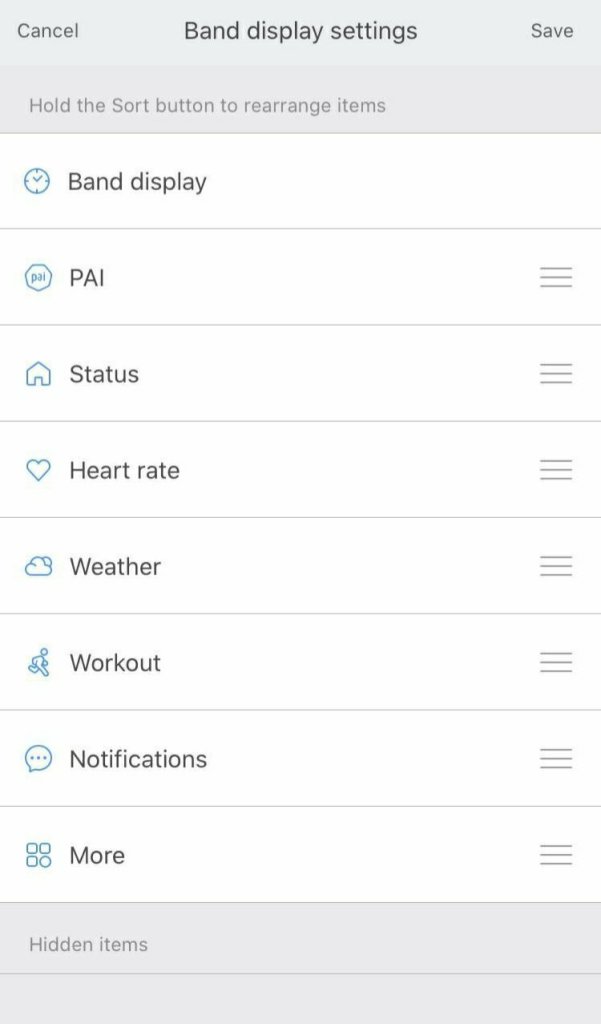Tap the sort handle for Workout
Image resolution: width=601 pixels, height=1024 pixels.
[556, 662]
